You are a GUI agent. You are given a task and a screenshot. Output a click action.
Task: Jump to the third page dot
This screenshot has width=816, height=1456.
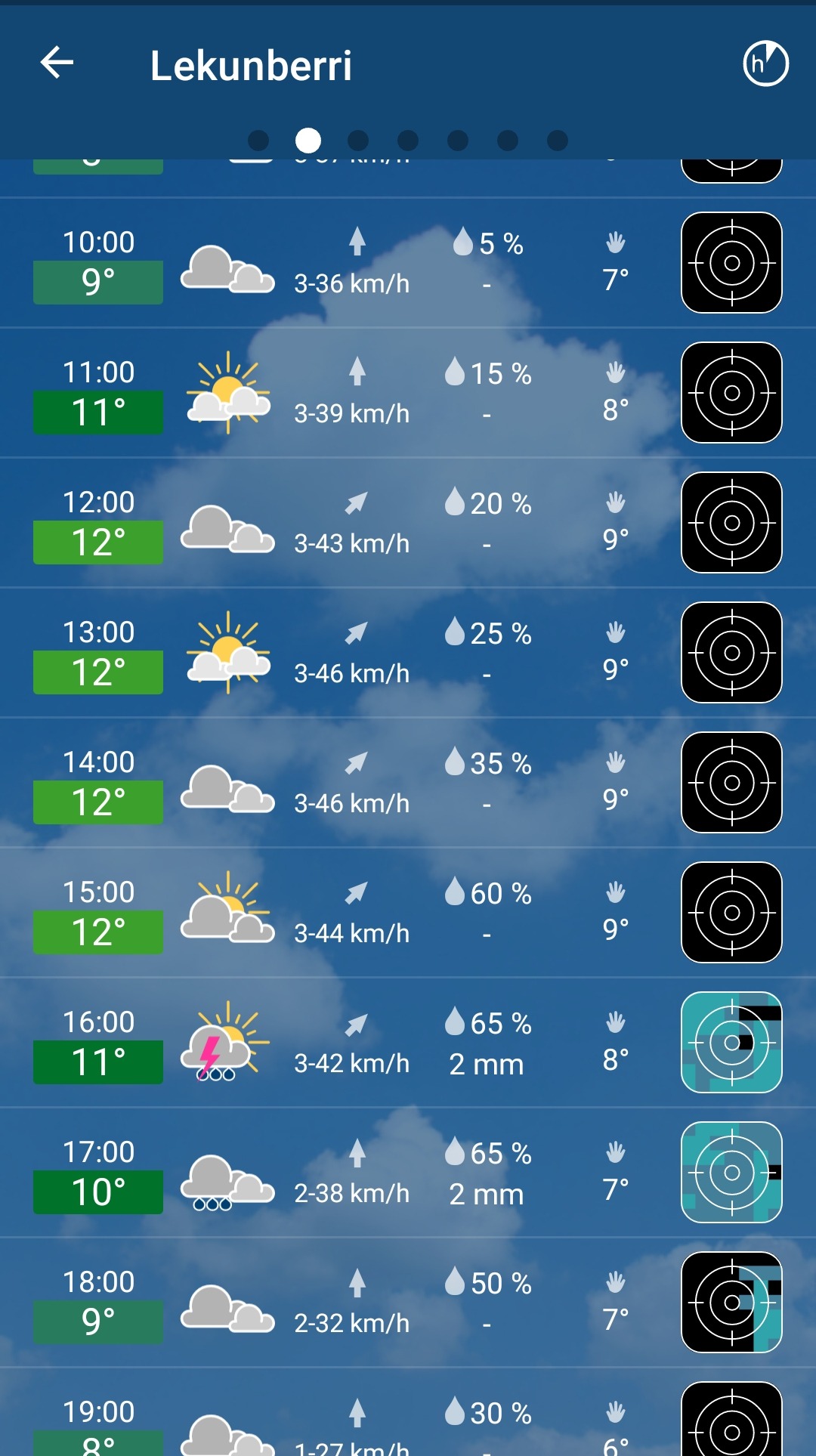click(358, 141)
